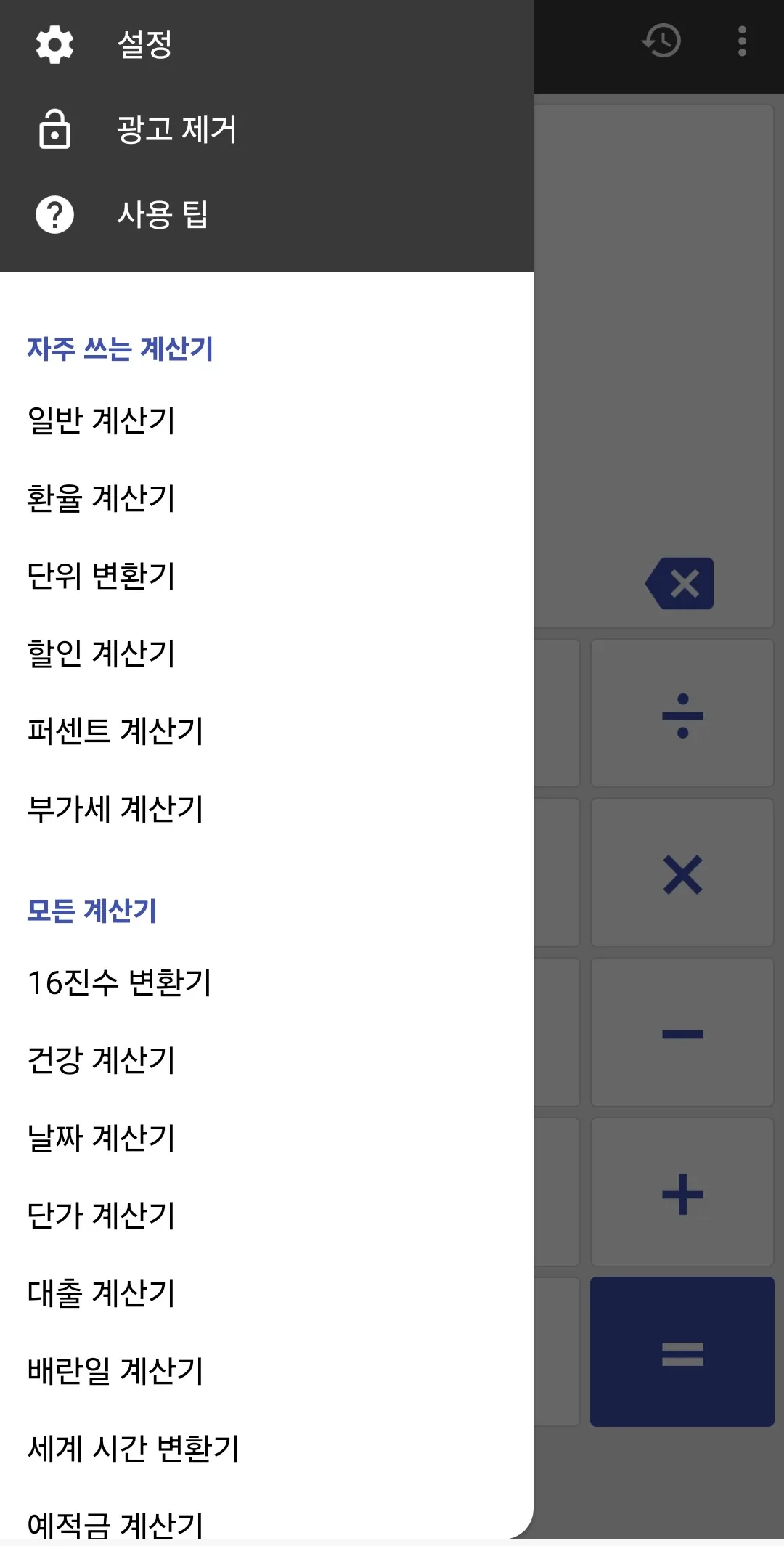Tap the equals button
The height and width of the screenshot is (1546, 784).
tap(682, 1351)
